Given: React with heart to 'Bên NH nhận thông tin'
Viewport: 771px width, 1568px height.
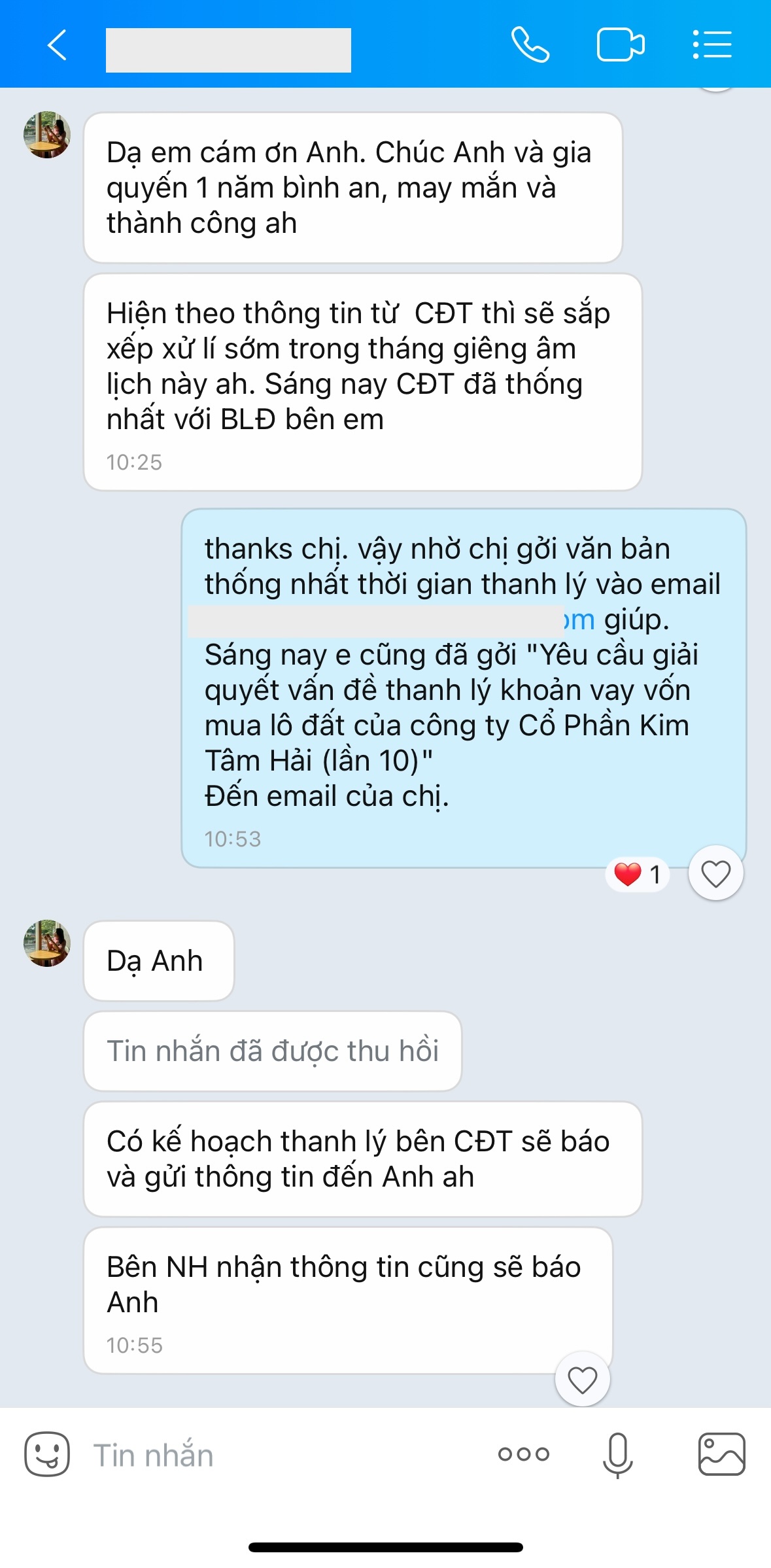Looking at the screenshot, I should click(x=582, y=1379).
